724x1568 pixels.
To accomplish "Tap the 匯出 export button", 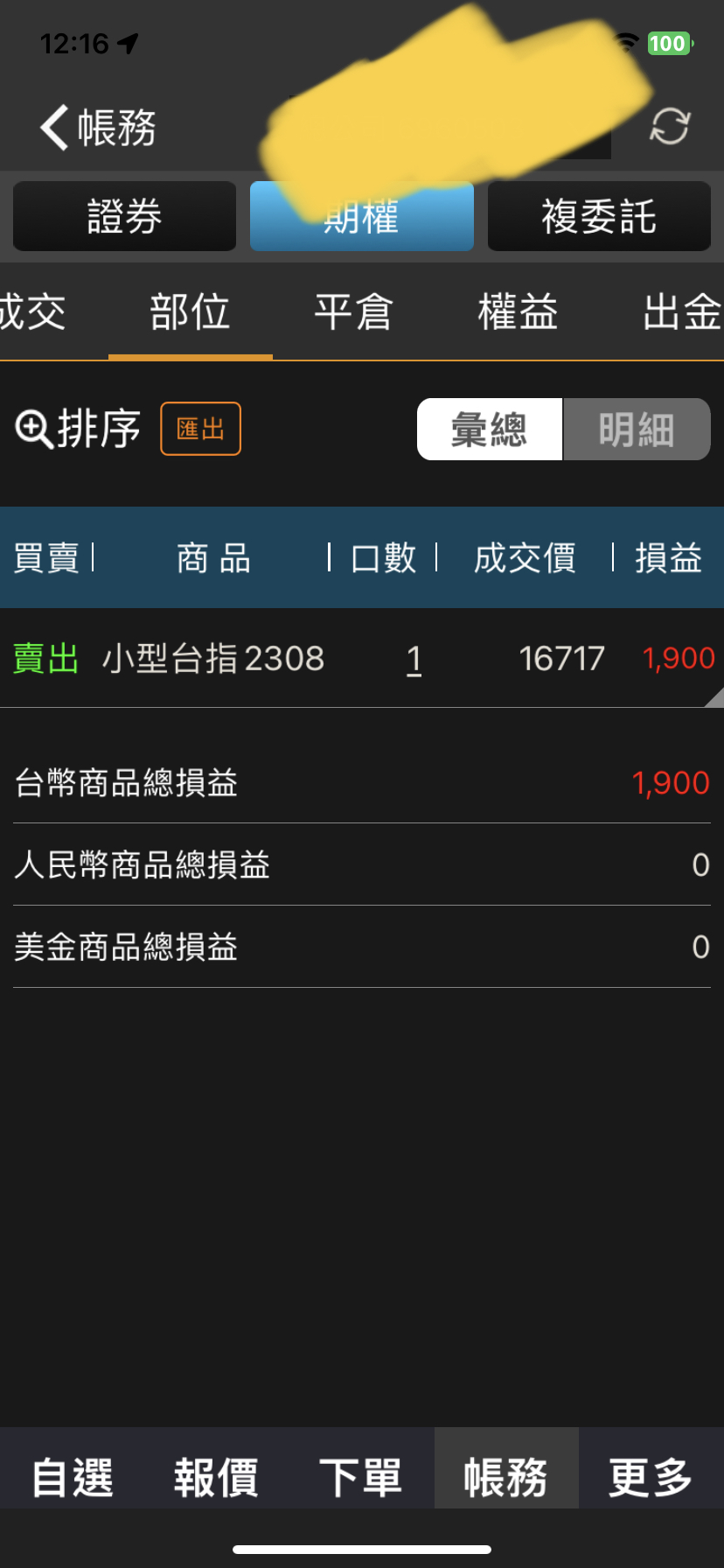I will click(x=200, y=429).
